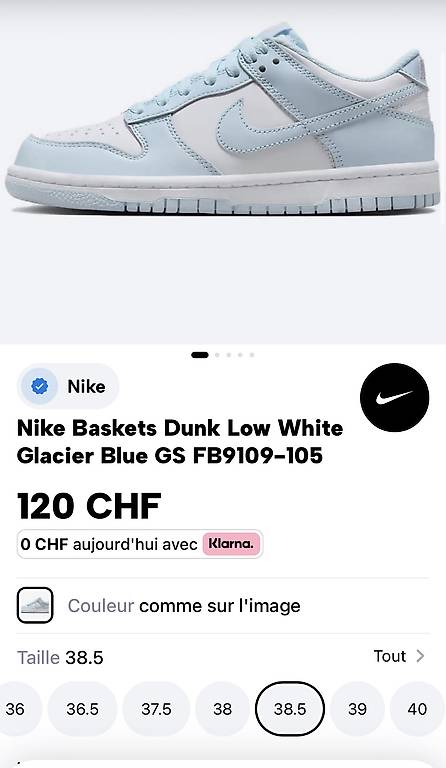Tap the selected size 38.5

point(290,709)
